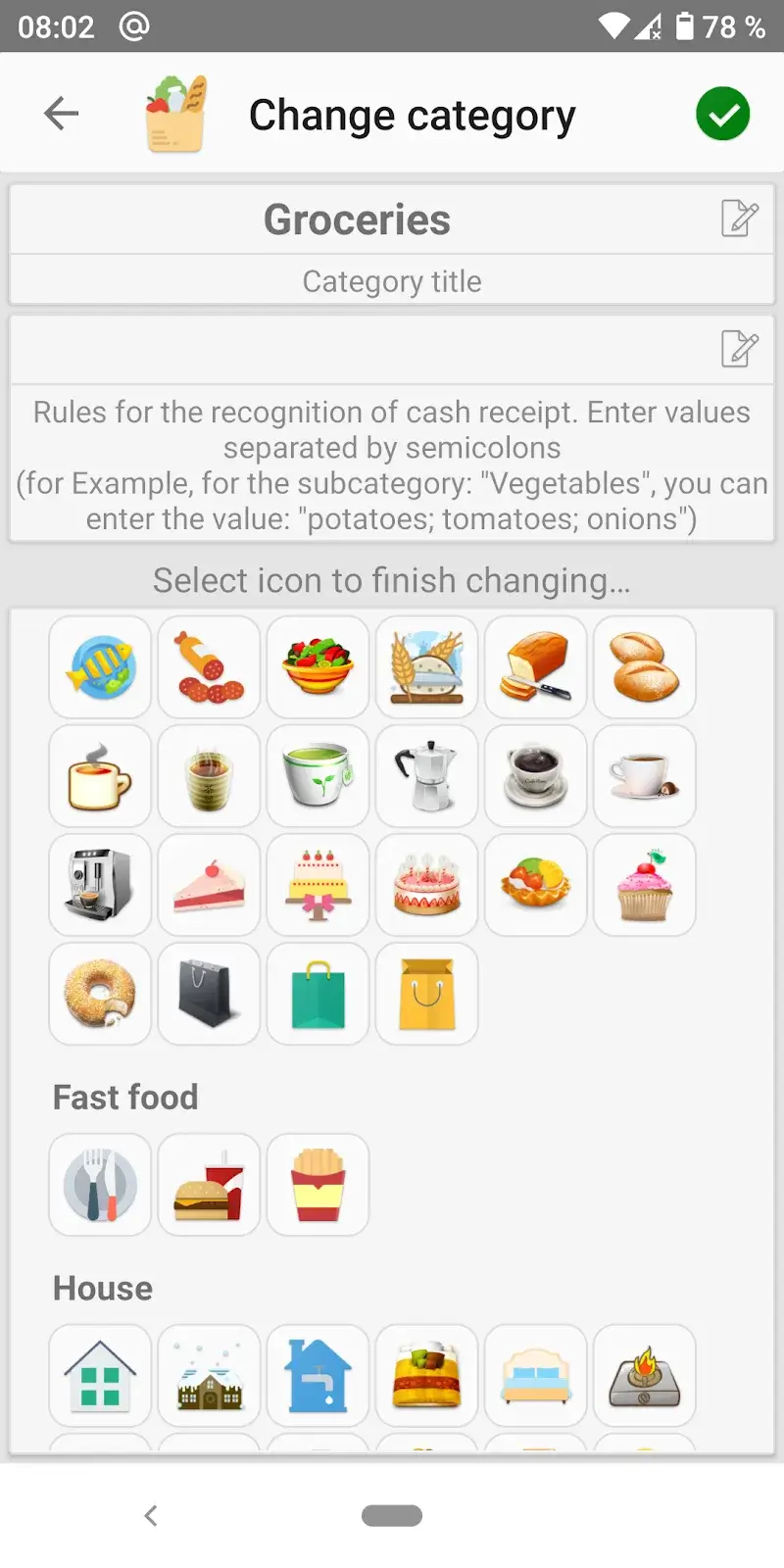784x1568 pixels.
Task: Select the burger and drink icon
Action: [209, 1185]
